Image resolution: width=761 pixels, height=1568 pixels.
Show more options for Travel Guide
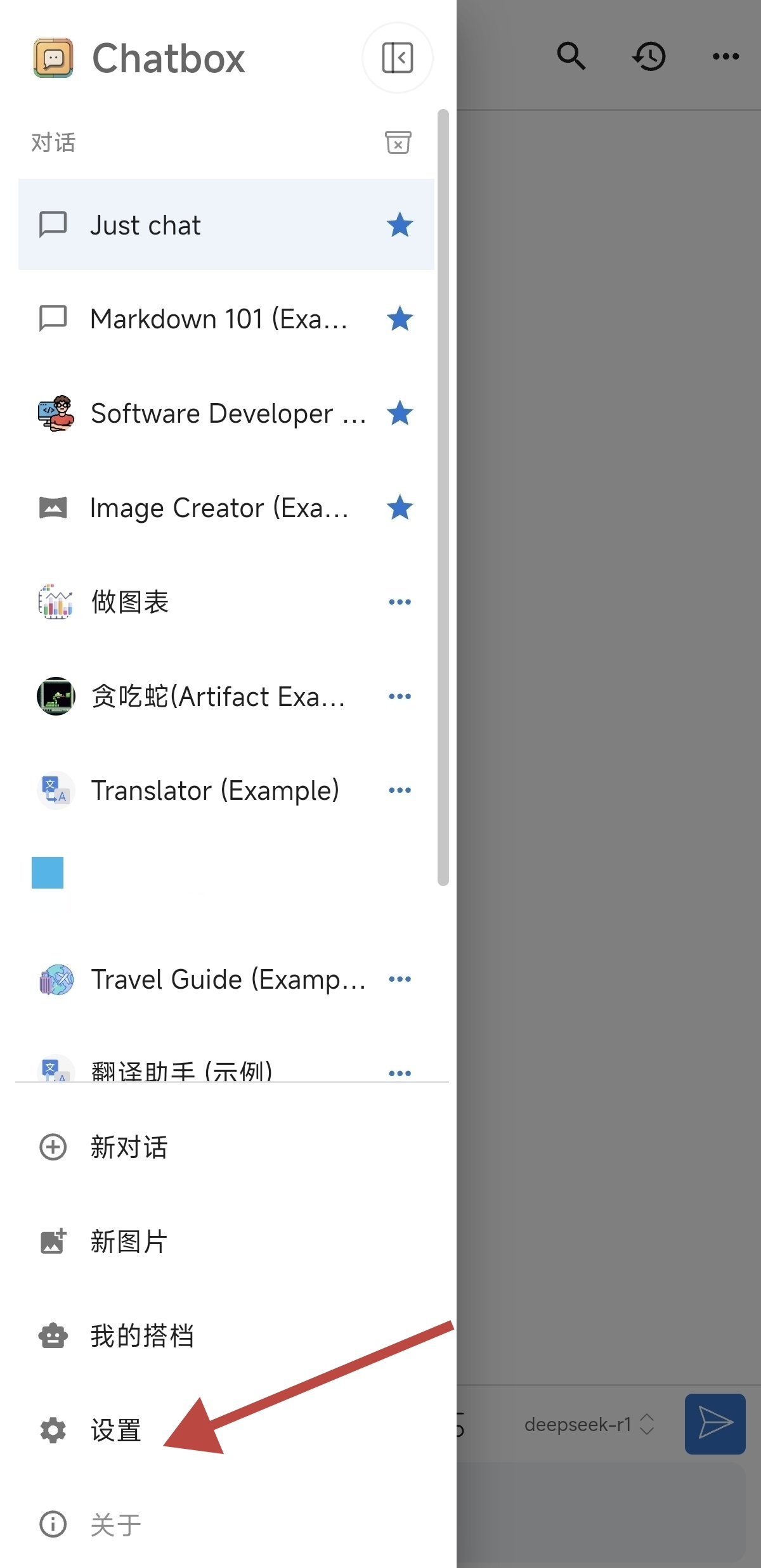point(400,979)
